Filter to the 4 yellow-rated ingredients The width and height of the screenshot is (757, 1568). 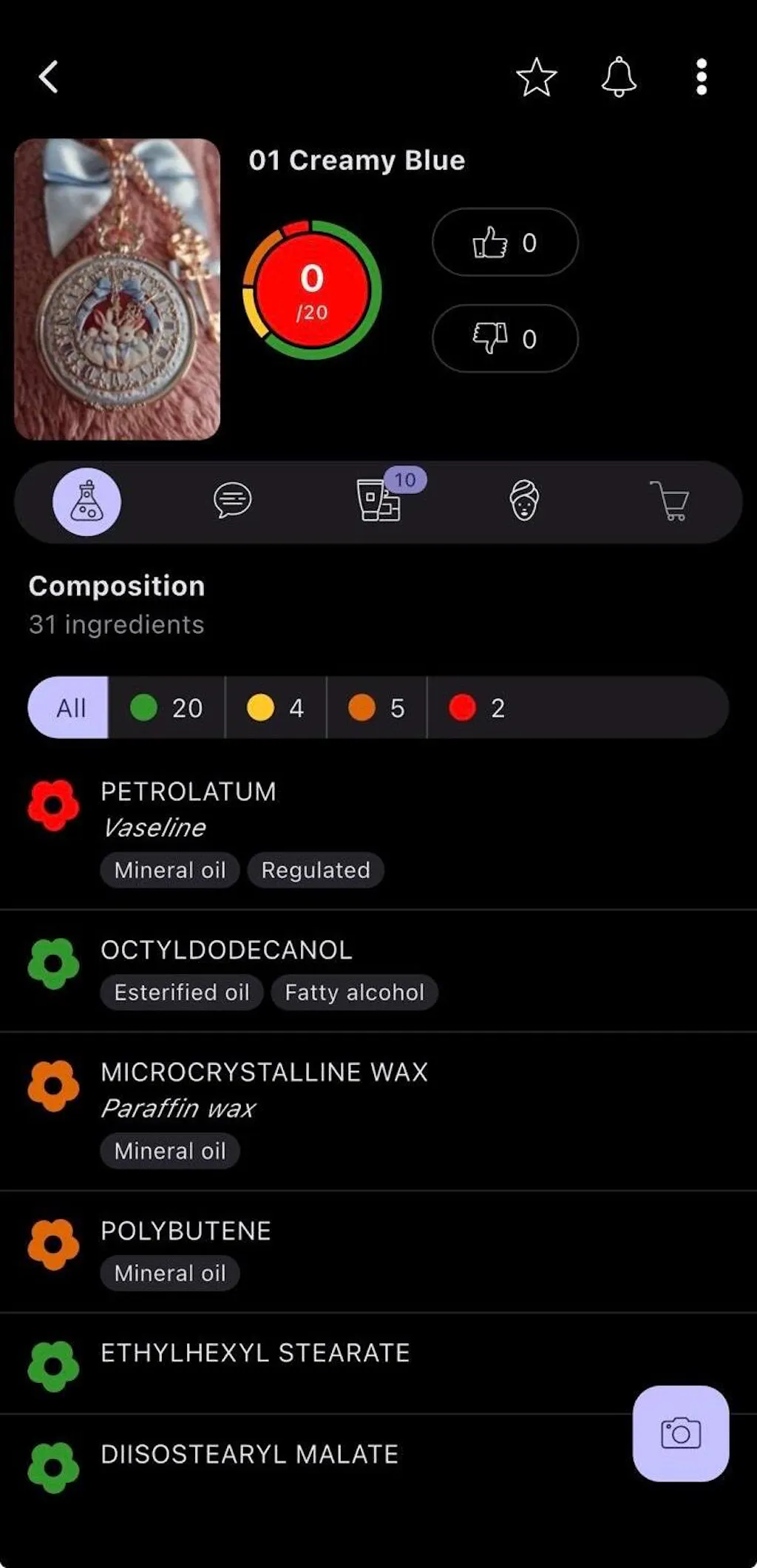pos(276,708)
